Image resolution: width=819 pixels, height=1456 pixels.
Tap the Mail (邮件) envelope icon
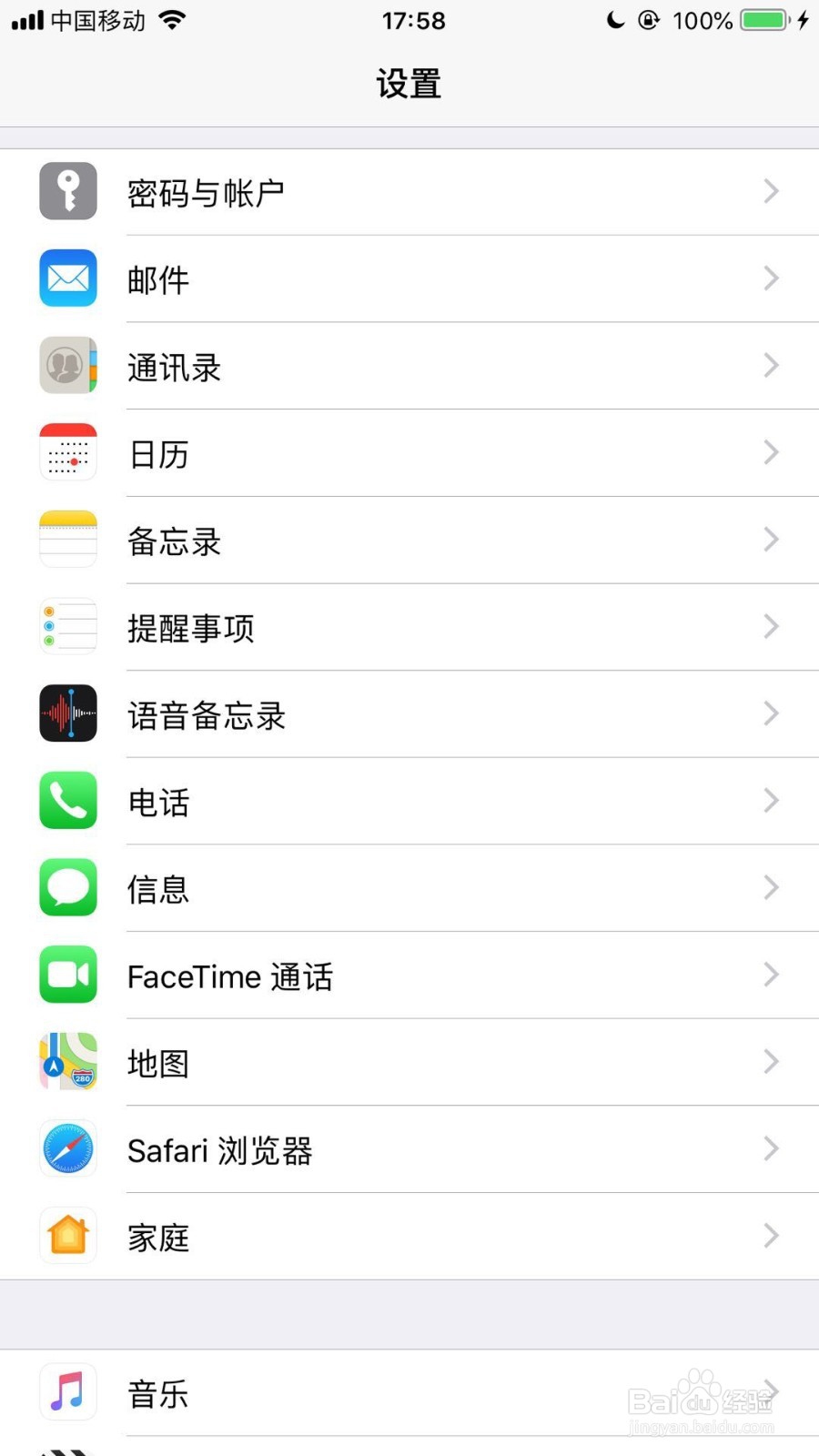[x=67, y=278]
